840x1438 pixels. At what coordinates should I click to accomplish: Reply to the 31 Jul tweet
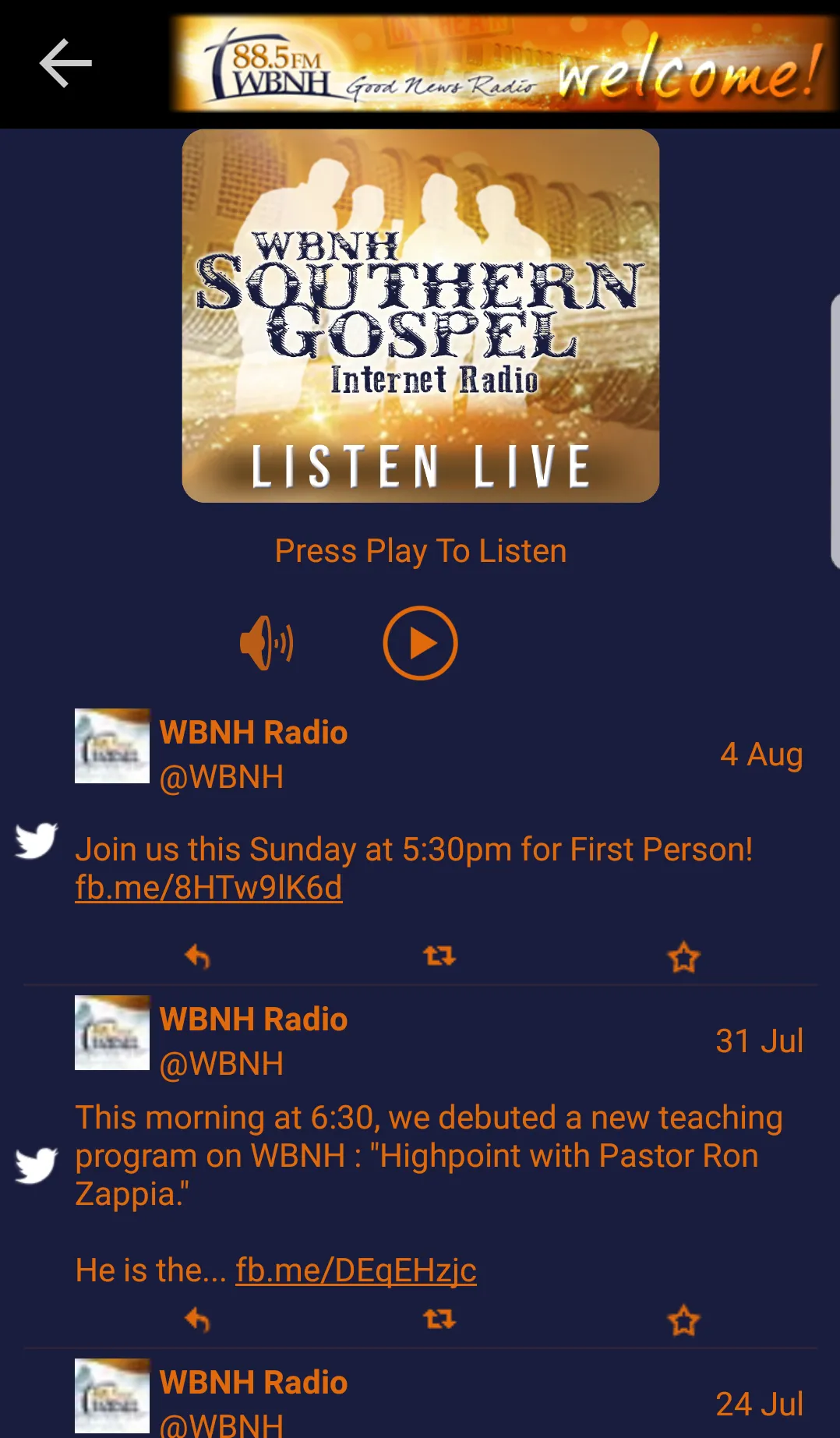pos(197,1319)
